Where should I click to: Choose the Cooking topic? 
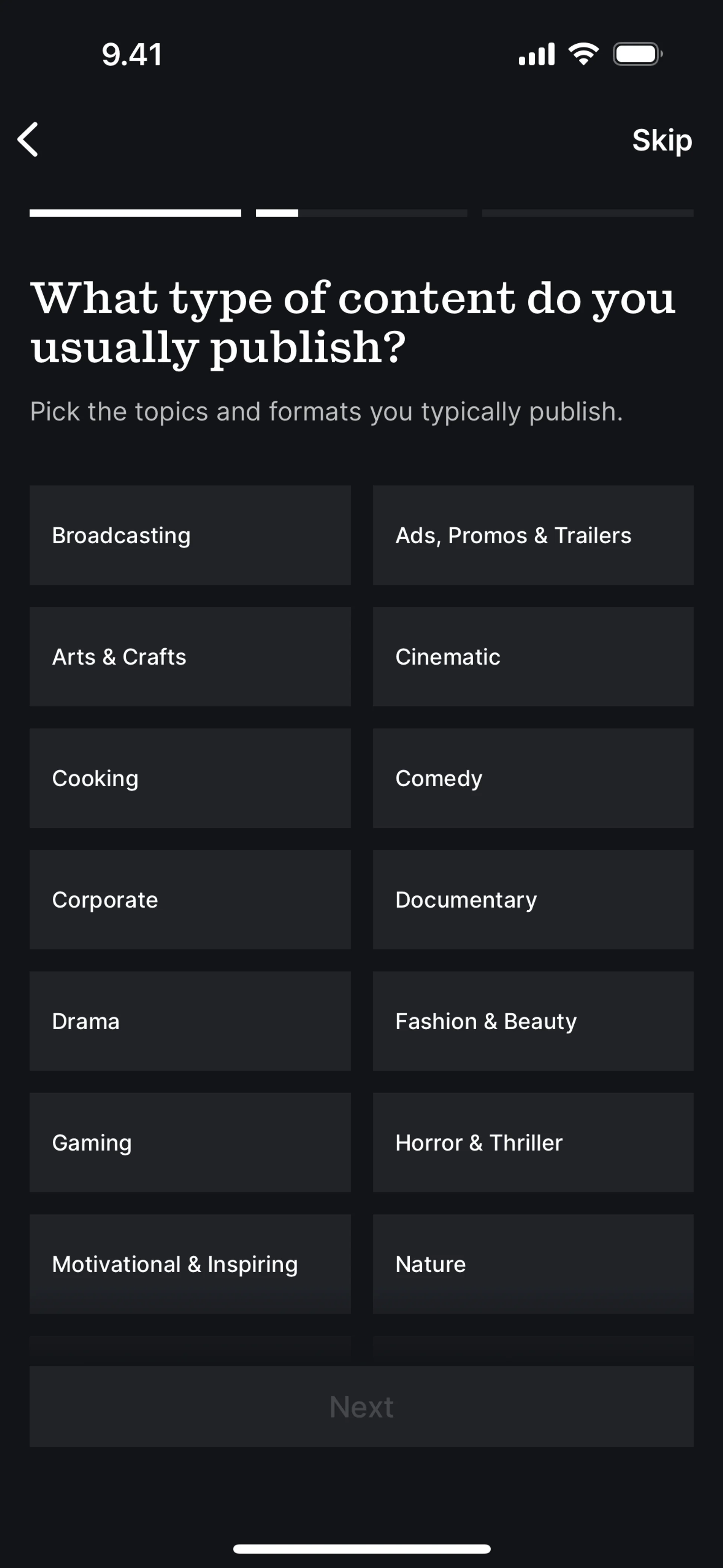pos(190,778)
